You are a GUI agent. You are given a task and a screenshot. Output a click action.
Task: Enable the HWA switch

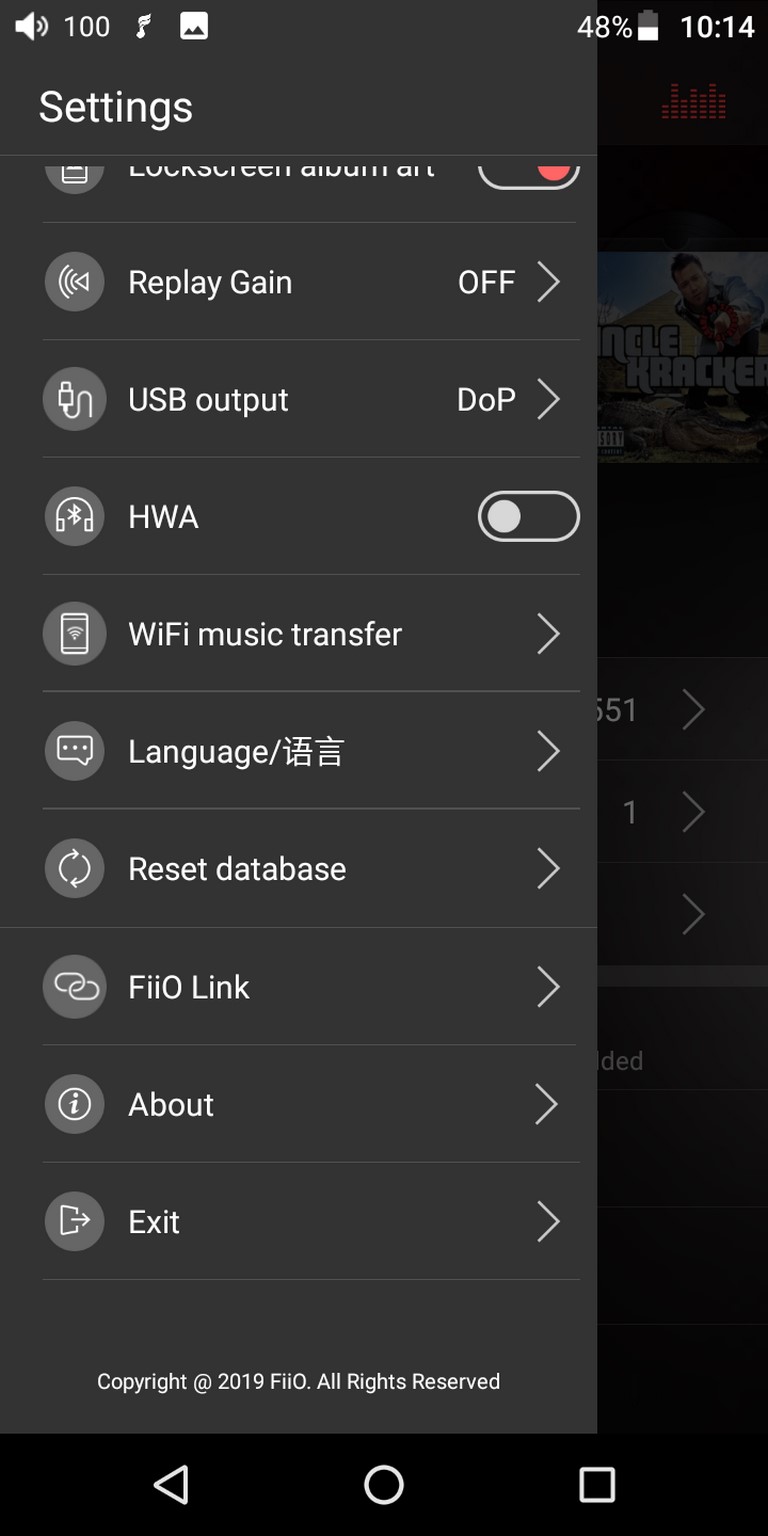(528, 516)
